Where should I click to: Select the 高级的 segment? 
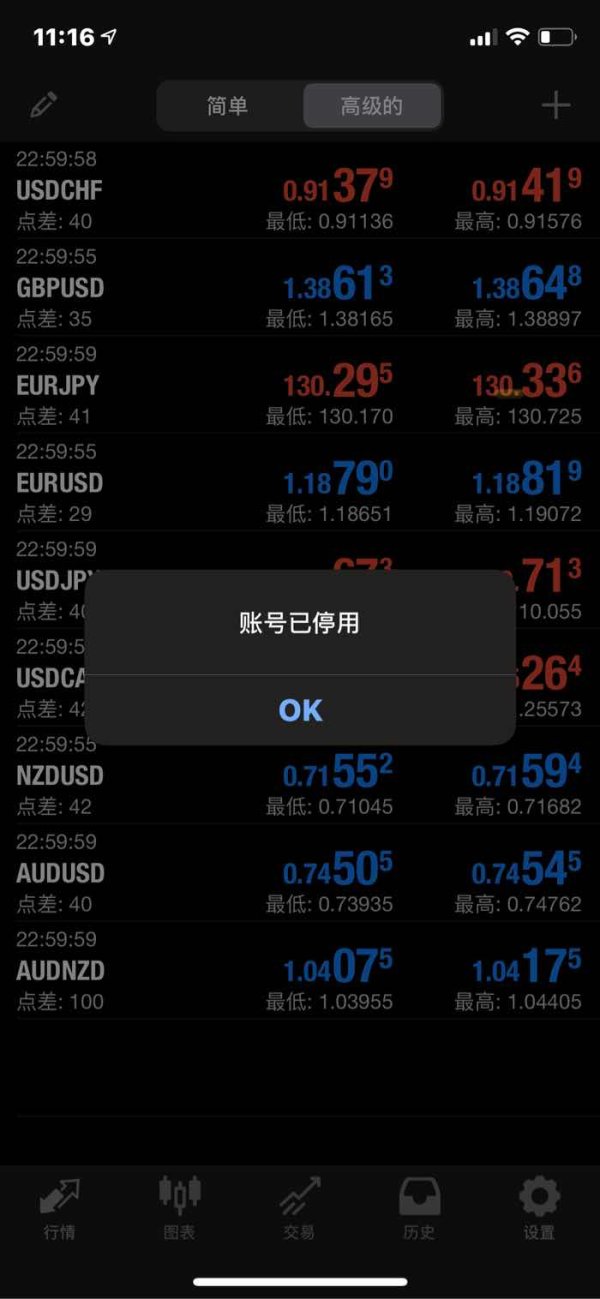pos(371,106)
